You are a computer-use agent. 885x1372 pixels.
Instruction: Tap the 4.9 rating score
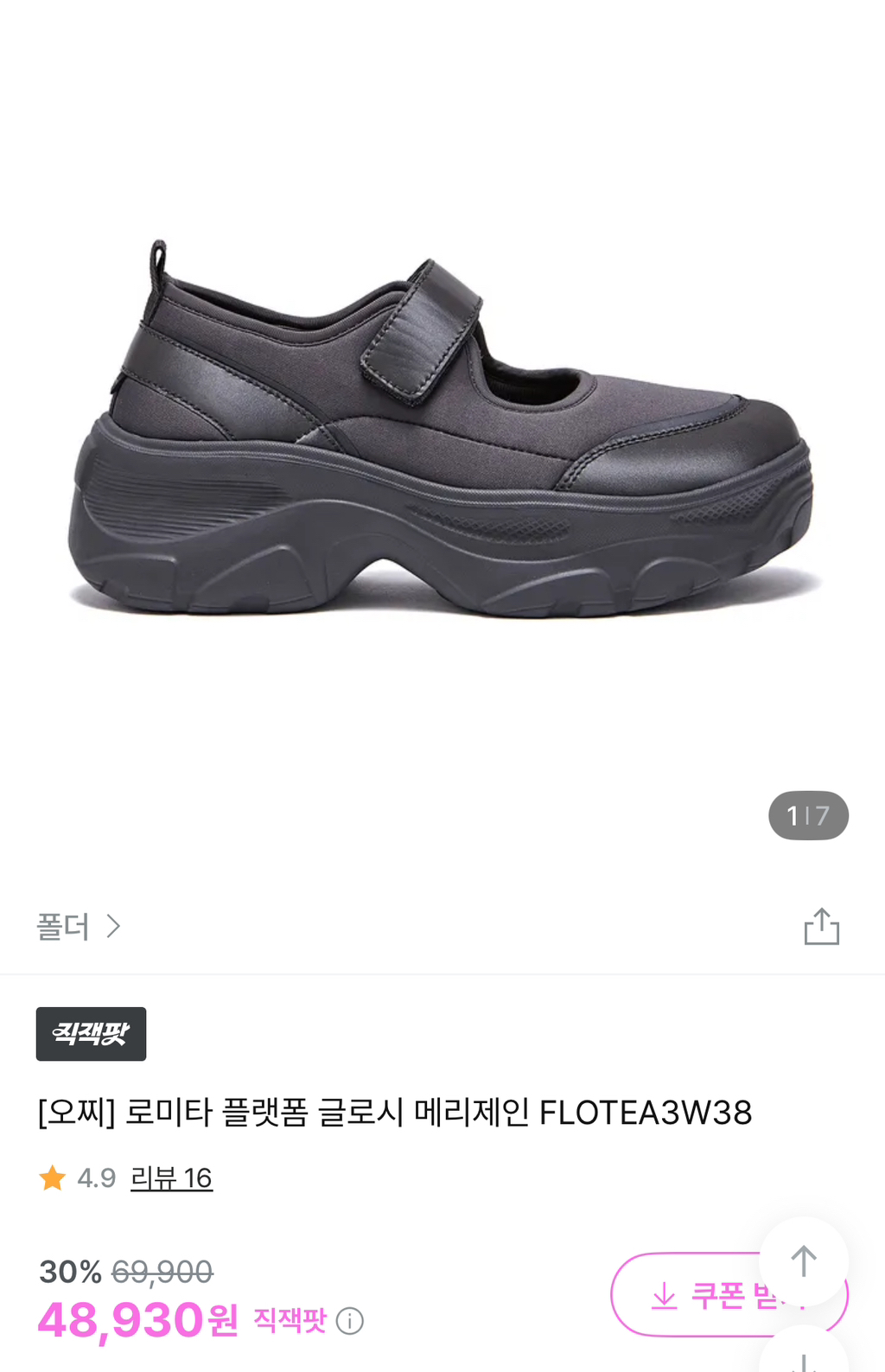tap(98, 1176)
